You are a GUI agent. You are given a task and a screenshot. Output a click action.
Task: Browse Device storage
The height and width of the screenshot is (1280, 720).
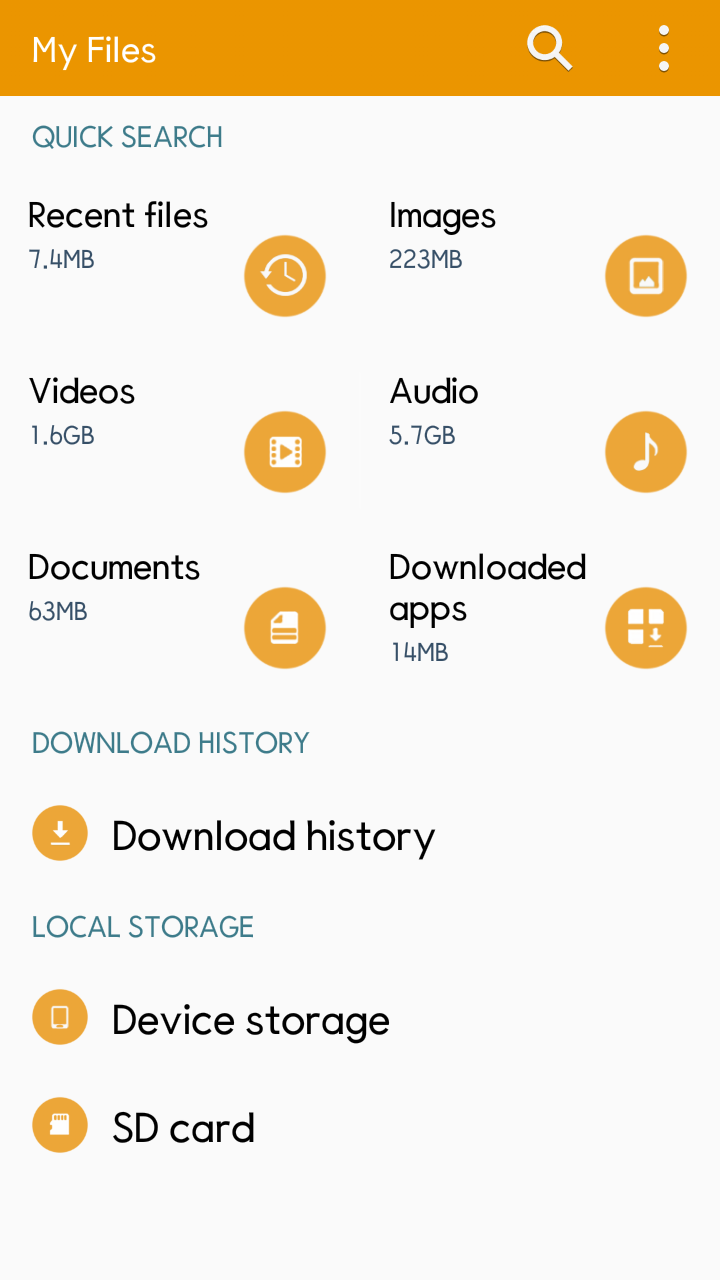coord(360,1018)
